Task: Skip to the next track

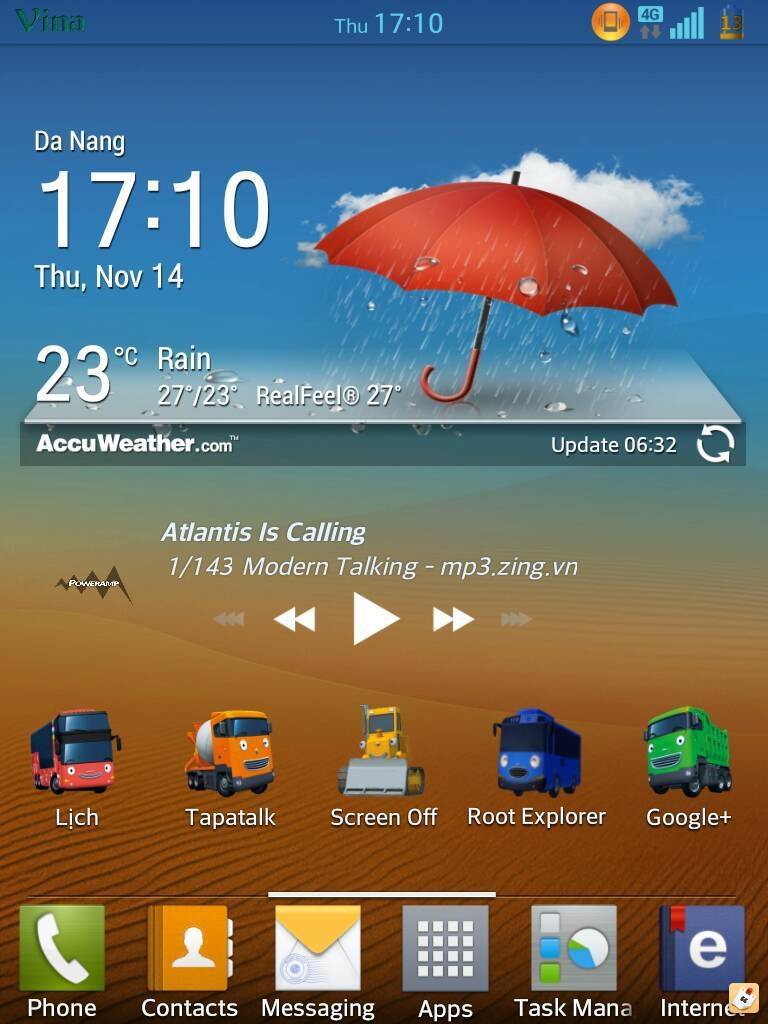Action: tap(453, 620)
